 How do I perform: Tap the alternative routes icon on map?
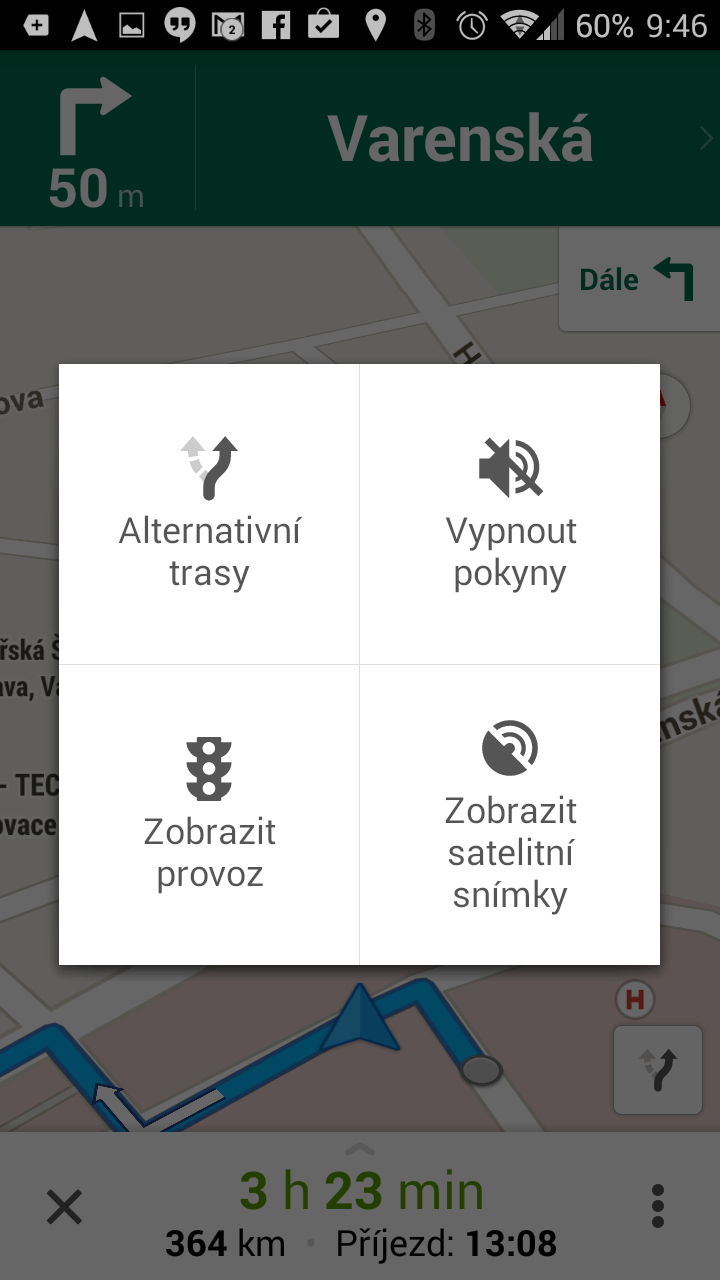pyautogui.click(x=657, y=1070)
